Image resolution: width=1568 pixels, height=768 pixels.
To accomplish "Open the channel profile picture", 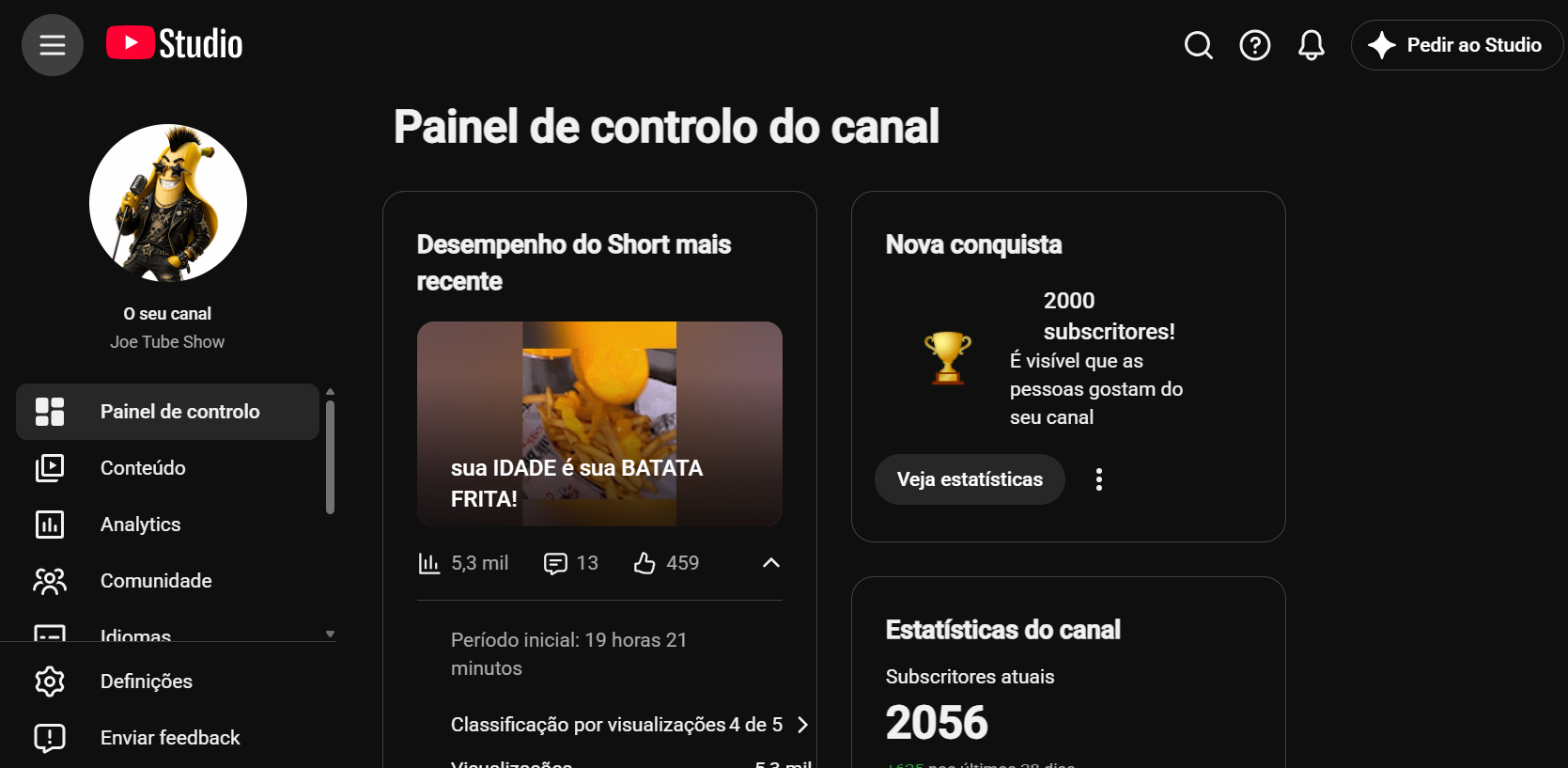I will 168,203.
